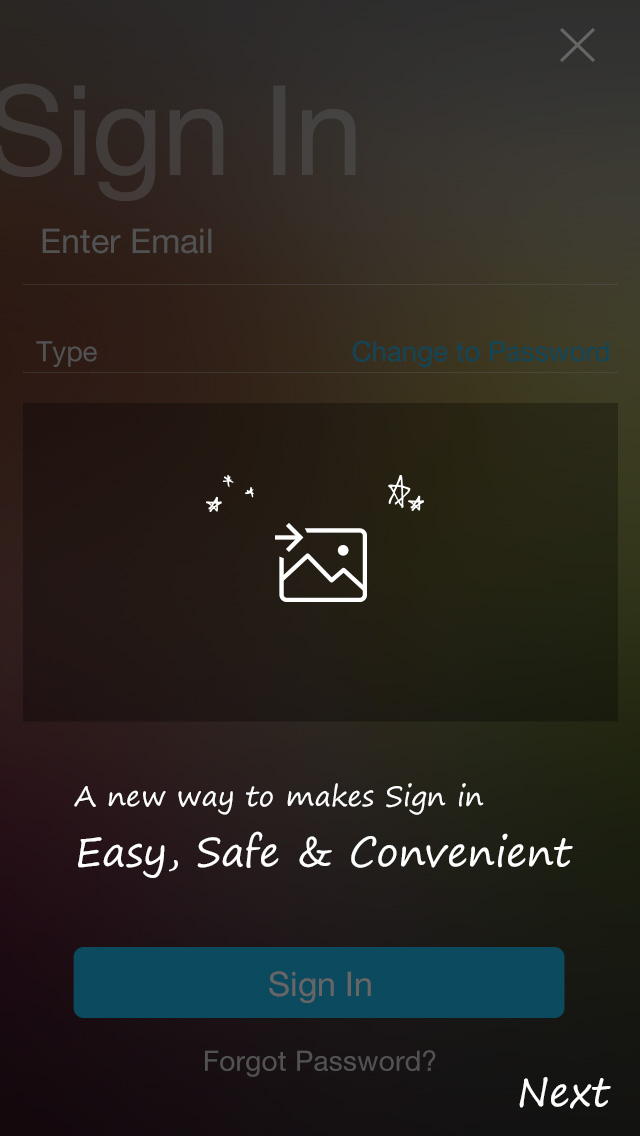The height and width of the screenshot is (1136, 640).
Task: Close the sign-in overlay
Action: pyautogui.click(x=577, y=46)
